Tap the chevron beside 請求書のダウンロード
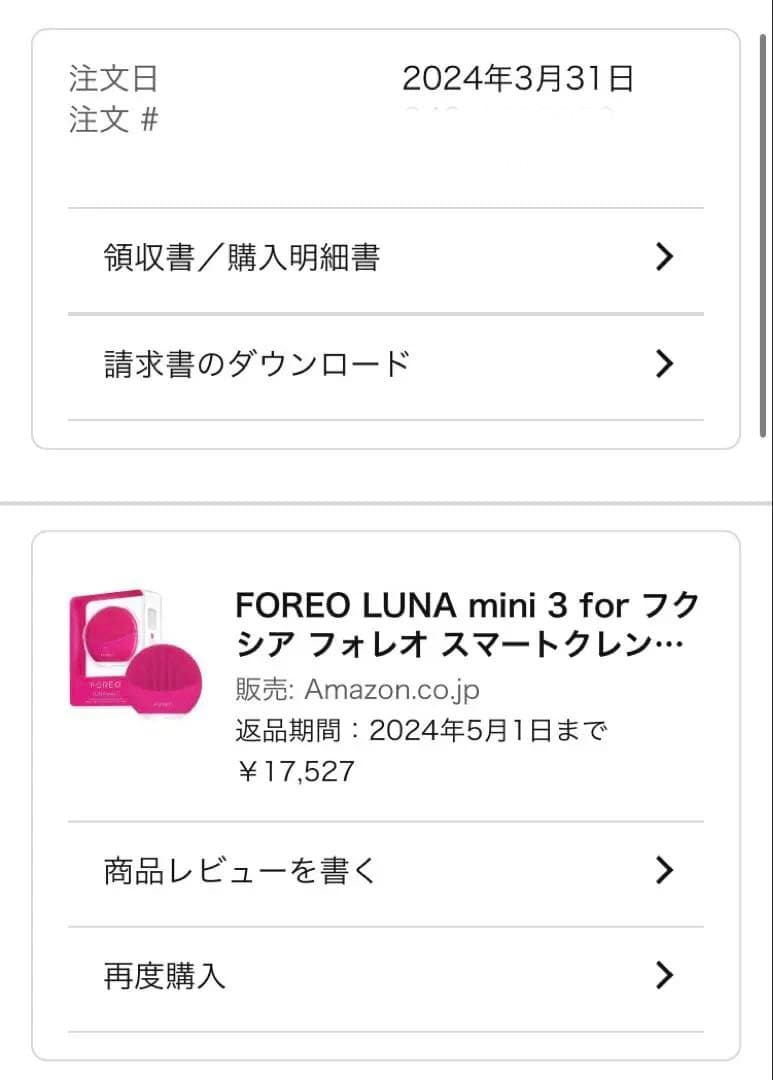This screenshot has width=773, height=1080. (663, 364)
